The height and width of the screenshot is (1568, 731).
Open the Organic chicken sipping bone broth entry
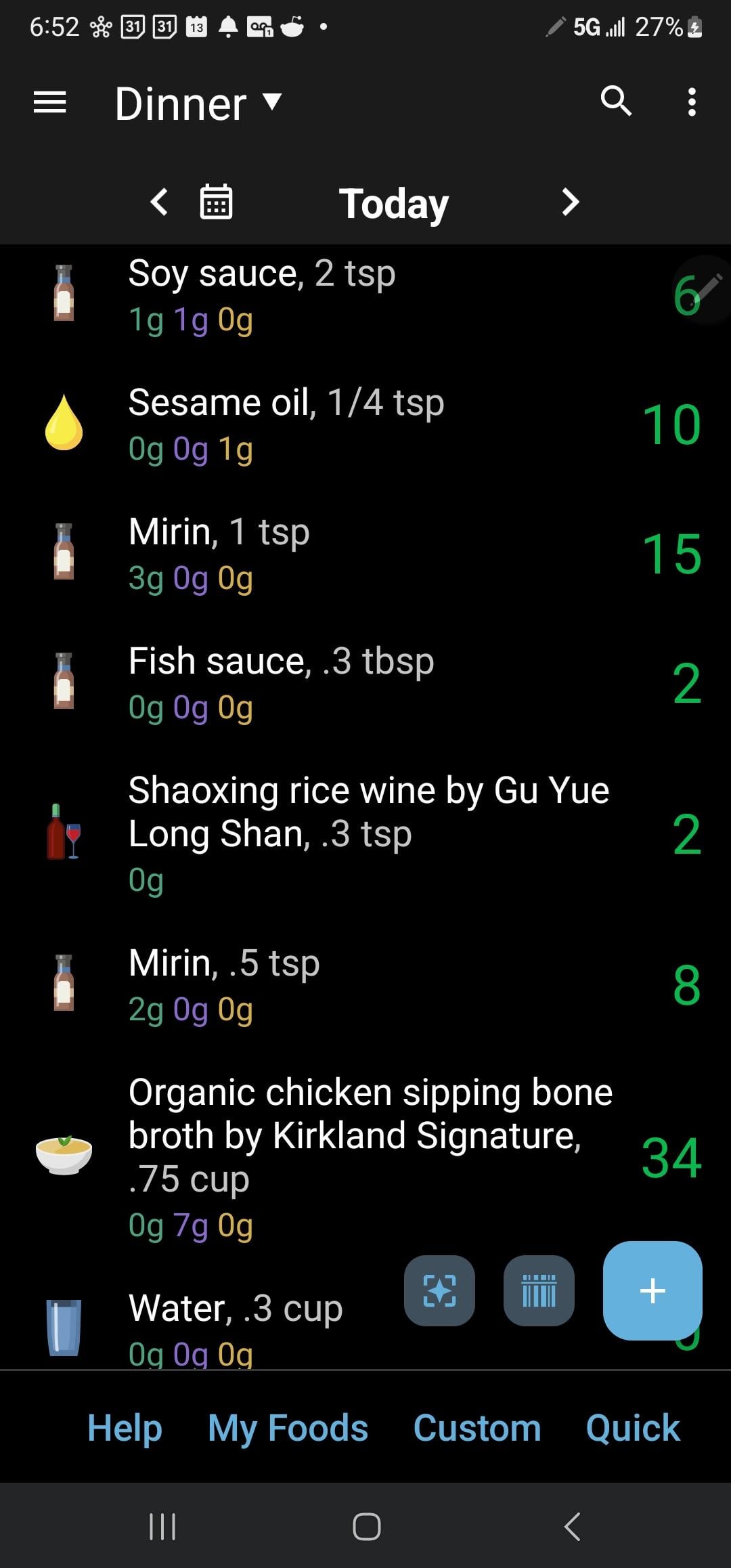(x=365, y=1158)
